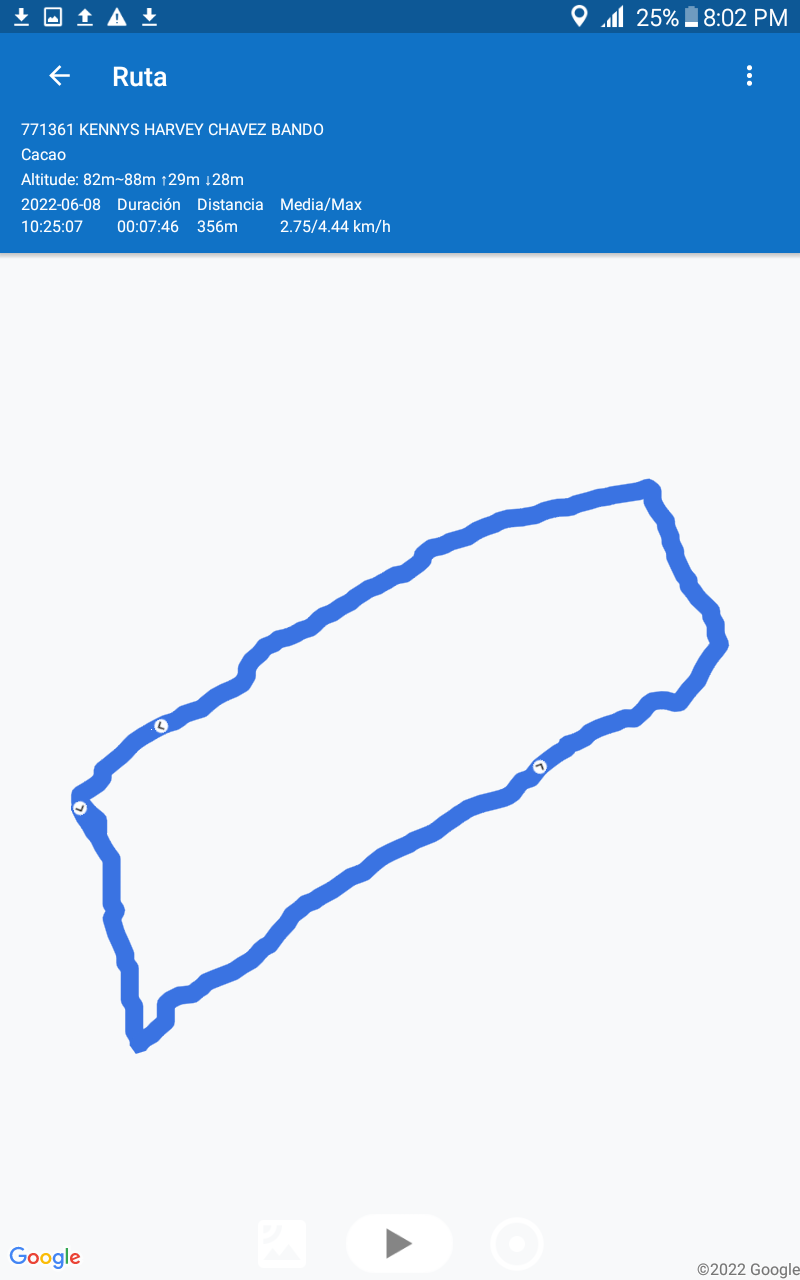800x1280 pixels.
Task: Go back from the Ruta screen
Action: tap(60, 76)
